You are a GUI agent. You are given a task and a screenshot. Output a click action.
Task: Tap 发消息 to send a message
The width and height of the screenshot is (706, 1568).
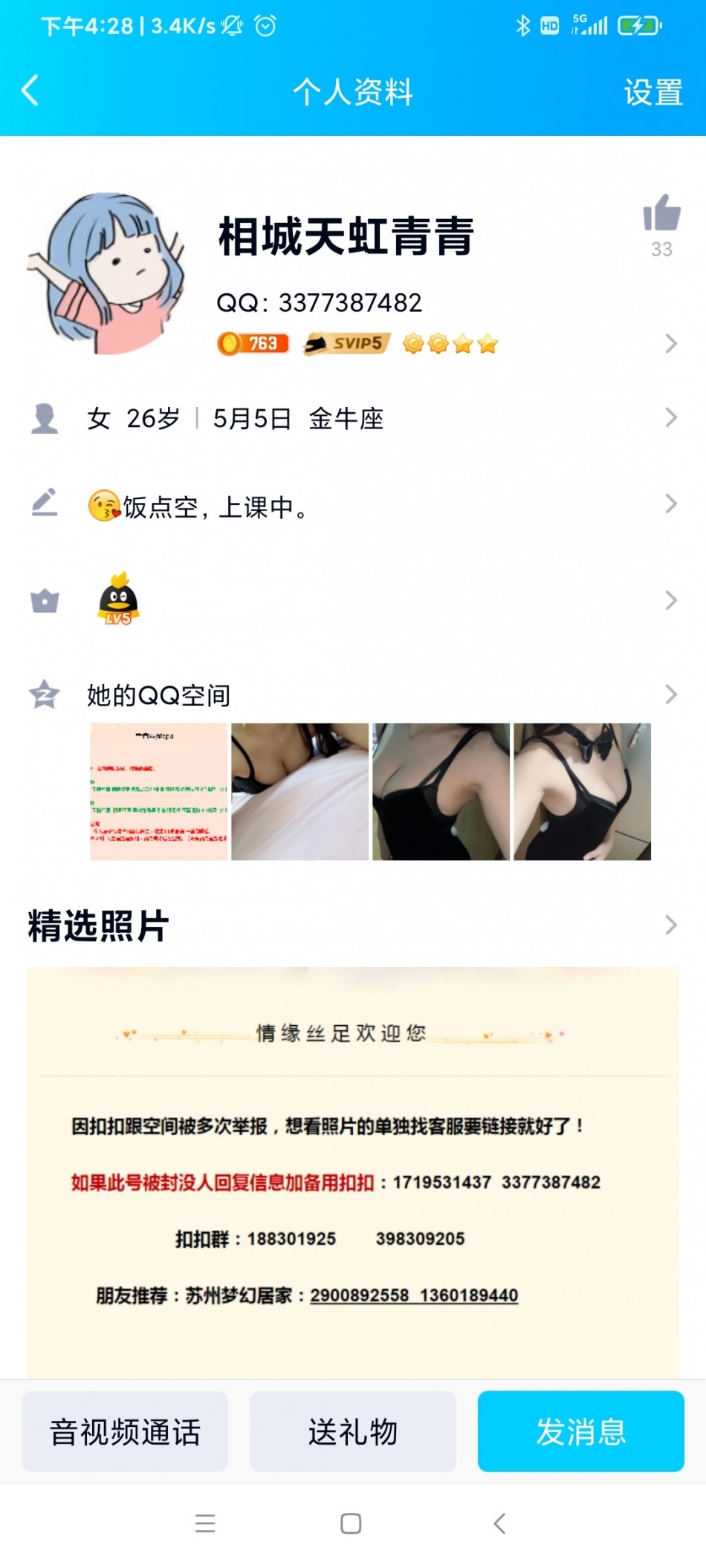[x=580, y=1431]
